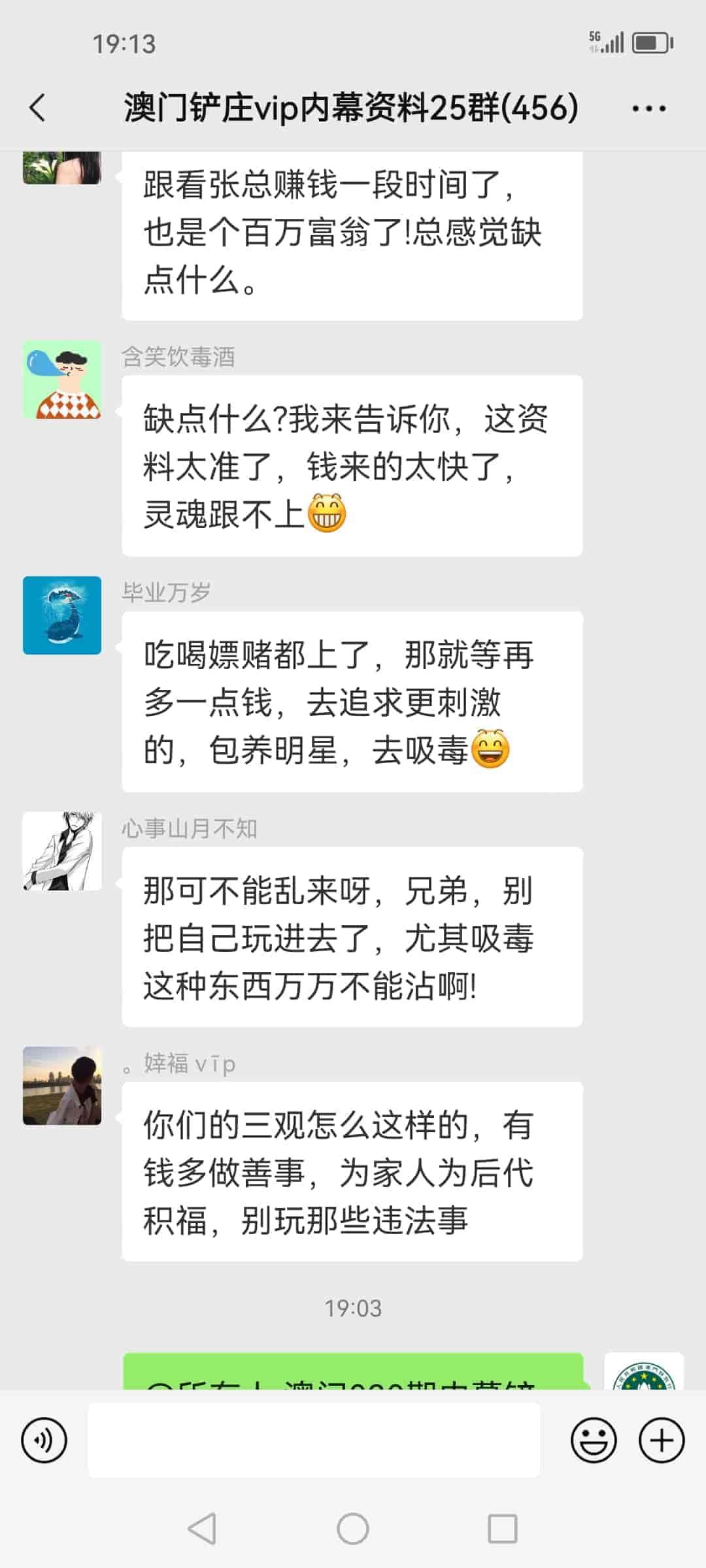Image resolution: width=706 pixels, height=1568 pixels.
Task: Open 含笑饮毒酒's profile avatar
Action: (x=62, y=379)
